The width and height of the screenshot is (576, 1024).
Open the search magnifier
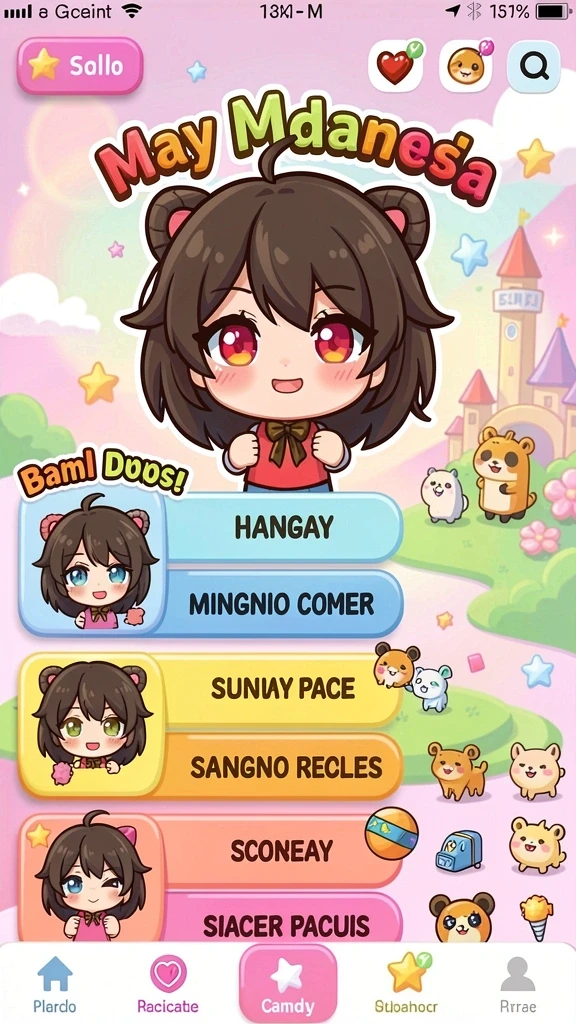(534, 65)
